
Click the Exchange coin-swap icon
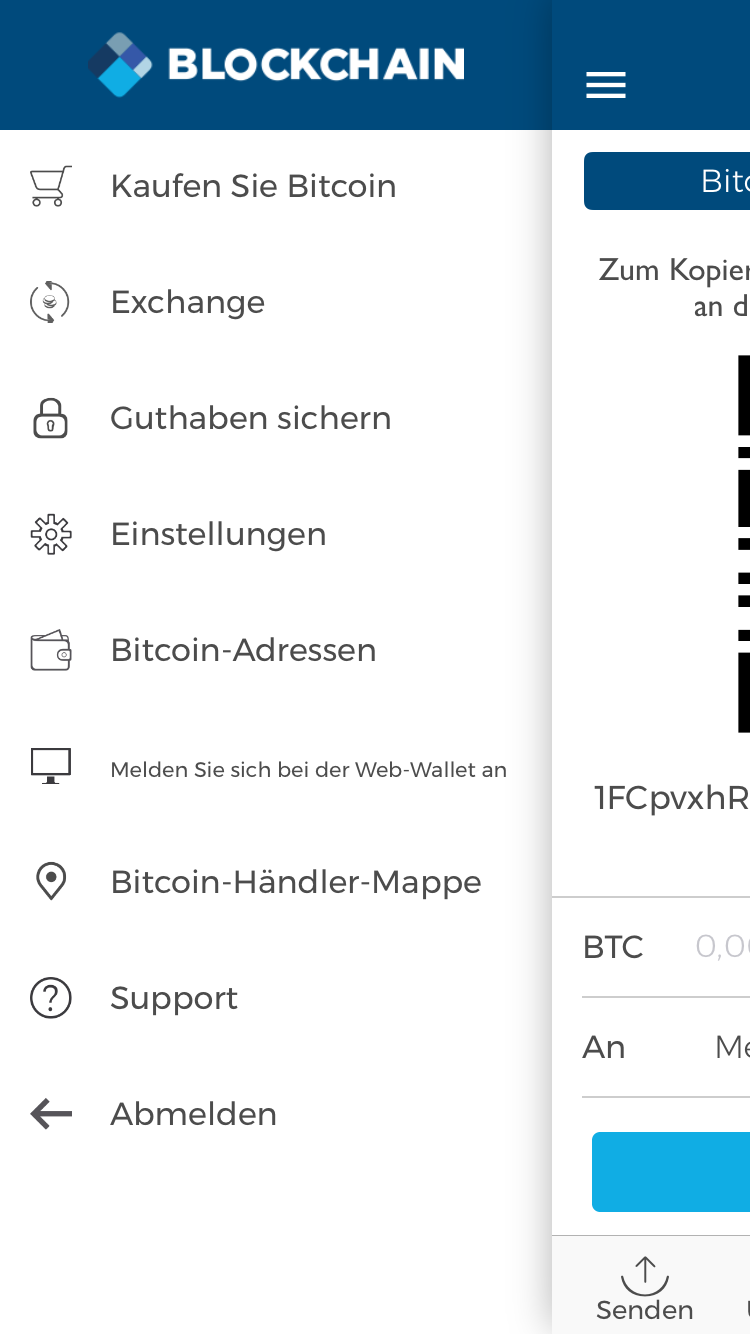point(50,301)
